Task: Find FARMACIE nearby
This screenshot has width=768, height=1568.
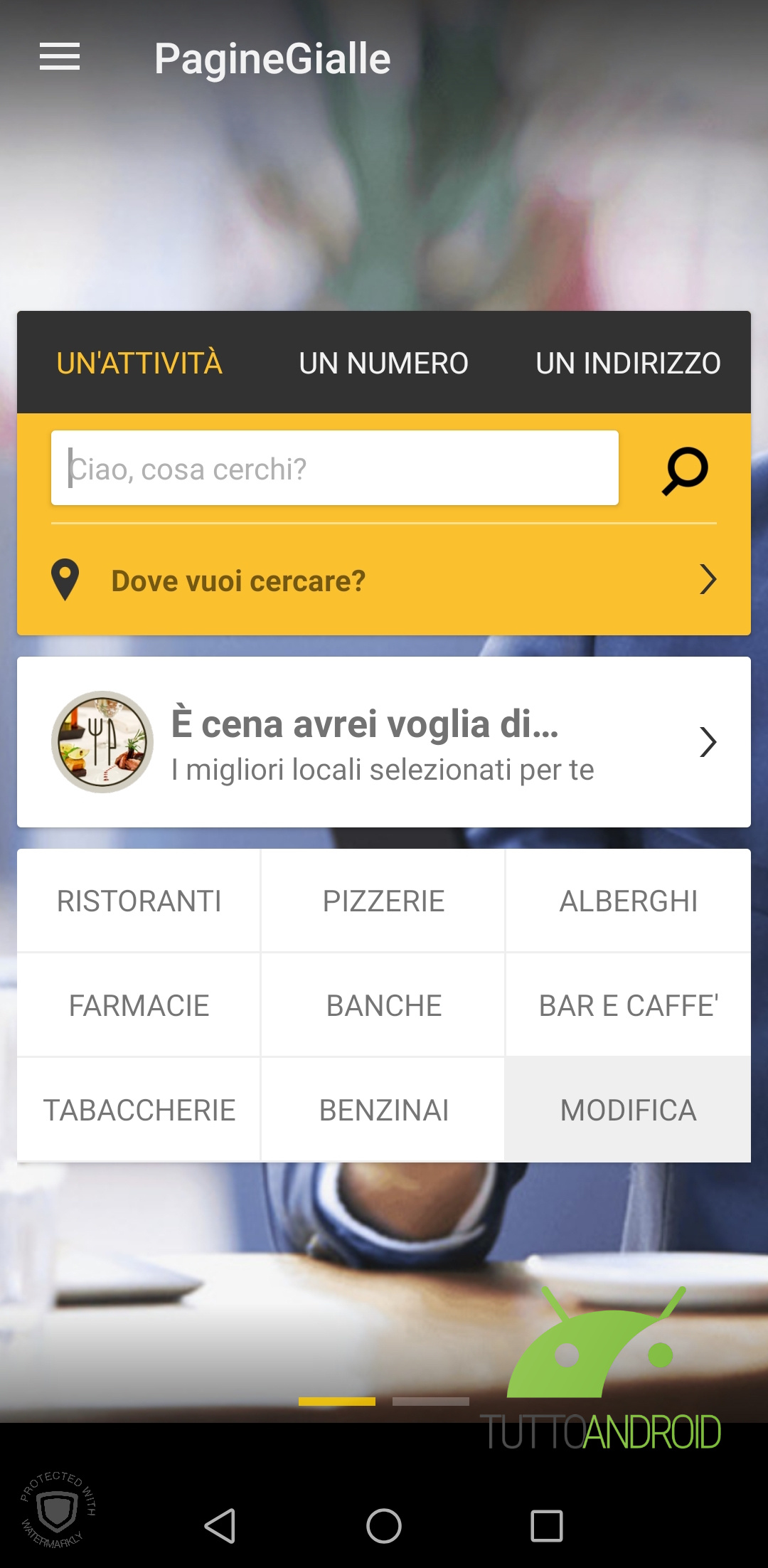Action: point(139,1006)
